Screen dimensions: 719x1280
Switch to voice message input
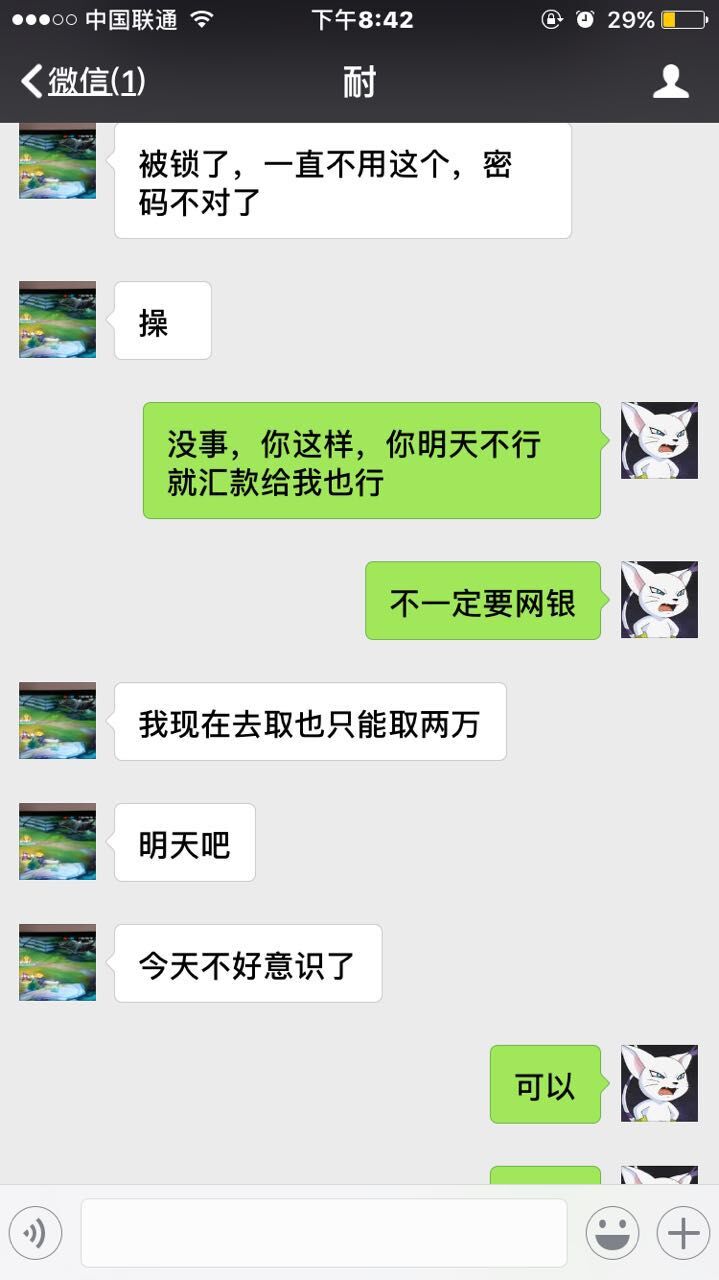(35, 1233)
